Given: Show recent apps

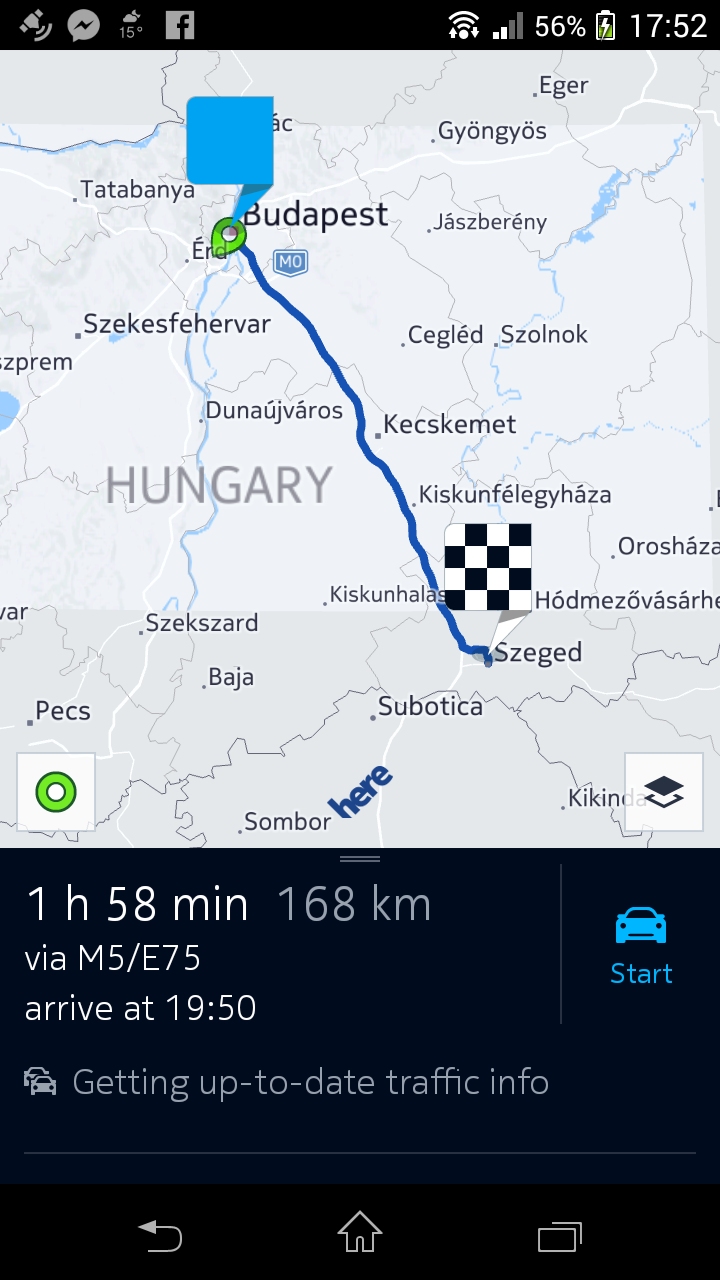Looking at the screenshot, I should 559,1236.
